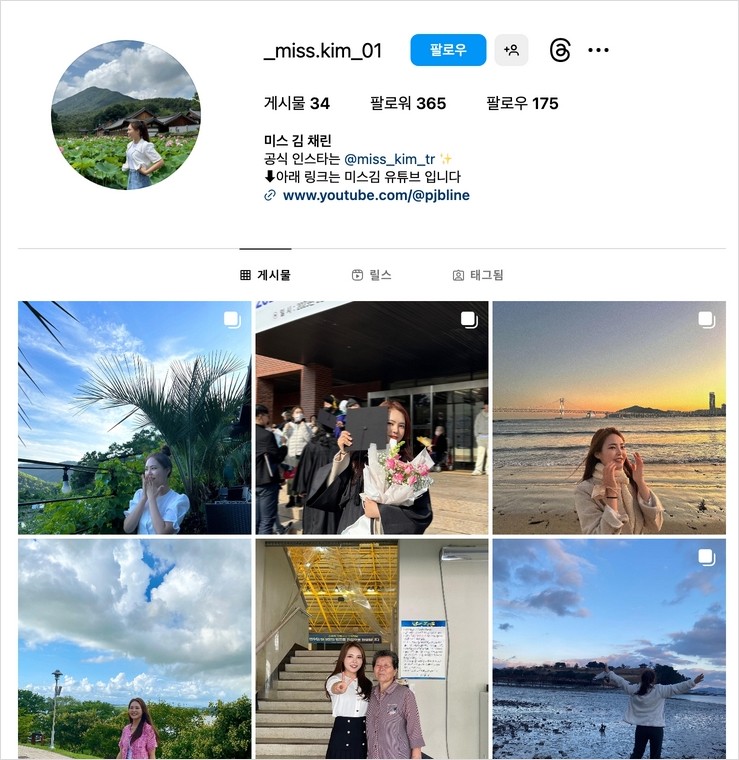Open the sunset beach with bridge post
739x760 pixels.
(609, 418)
